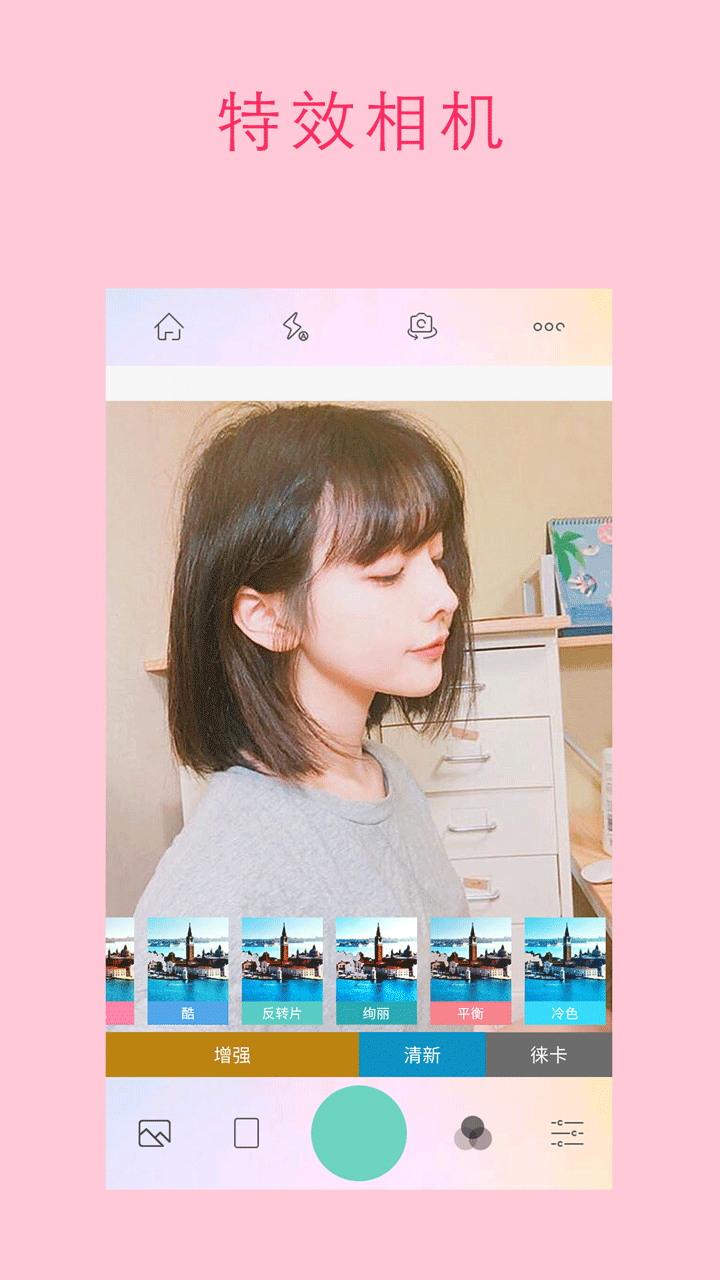Toggle the flash icon
Screen dimensions: 720x1280
tap(293, 327)
